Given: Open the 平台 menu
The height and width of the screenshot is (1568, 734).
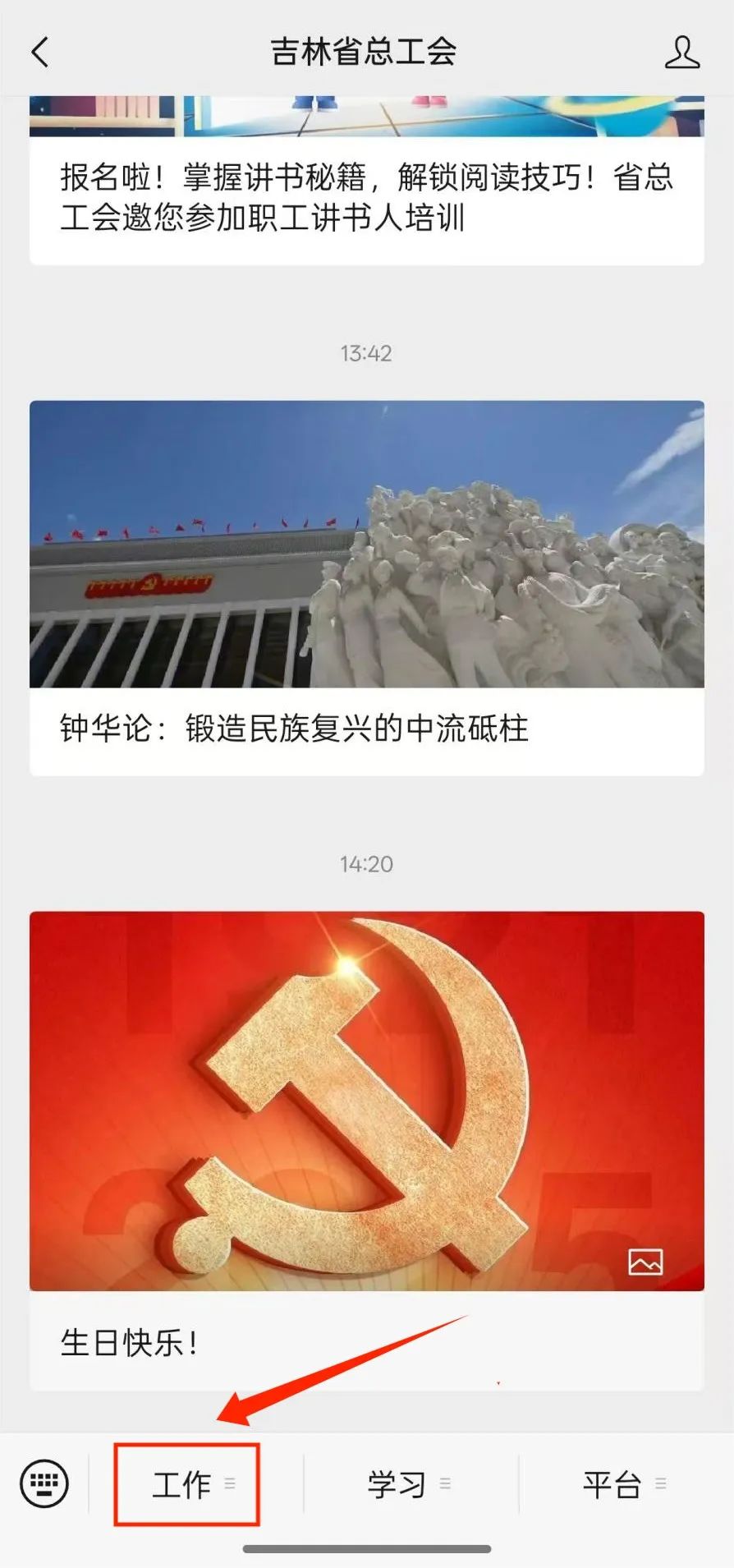Looking at the screenshot, I should 624,1484.
